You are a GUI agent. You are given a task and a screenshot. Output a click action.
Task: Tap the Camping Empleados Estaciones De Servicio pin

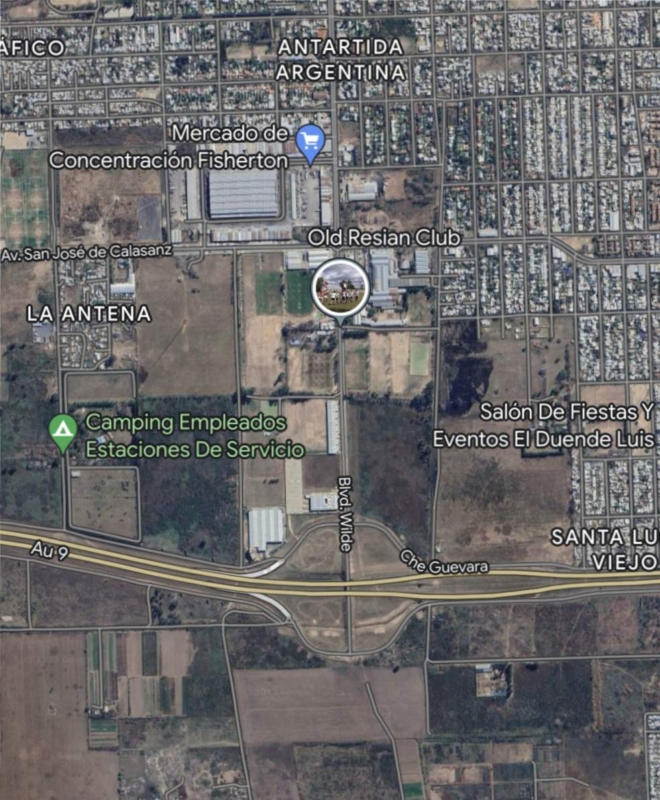coord(63,432)
